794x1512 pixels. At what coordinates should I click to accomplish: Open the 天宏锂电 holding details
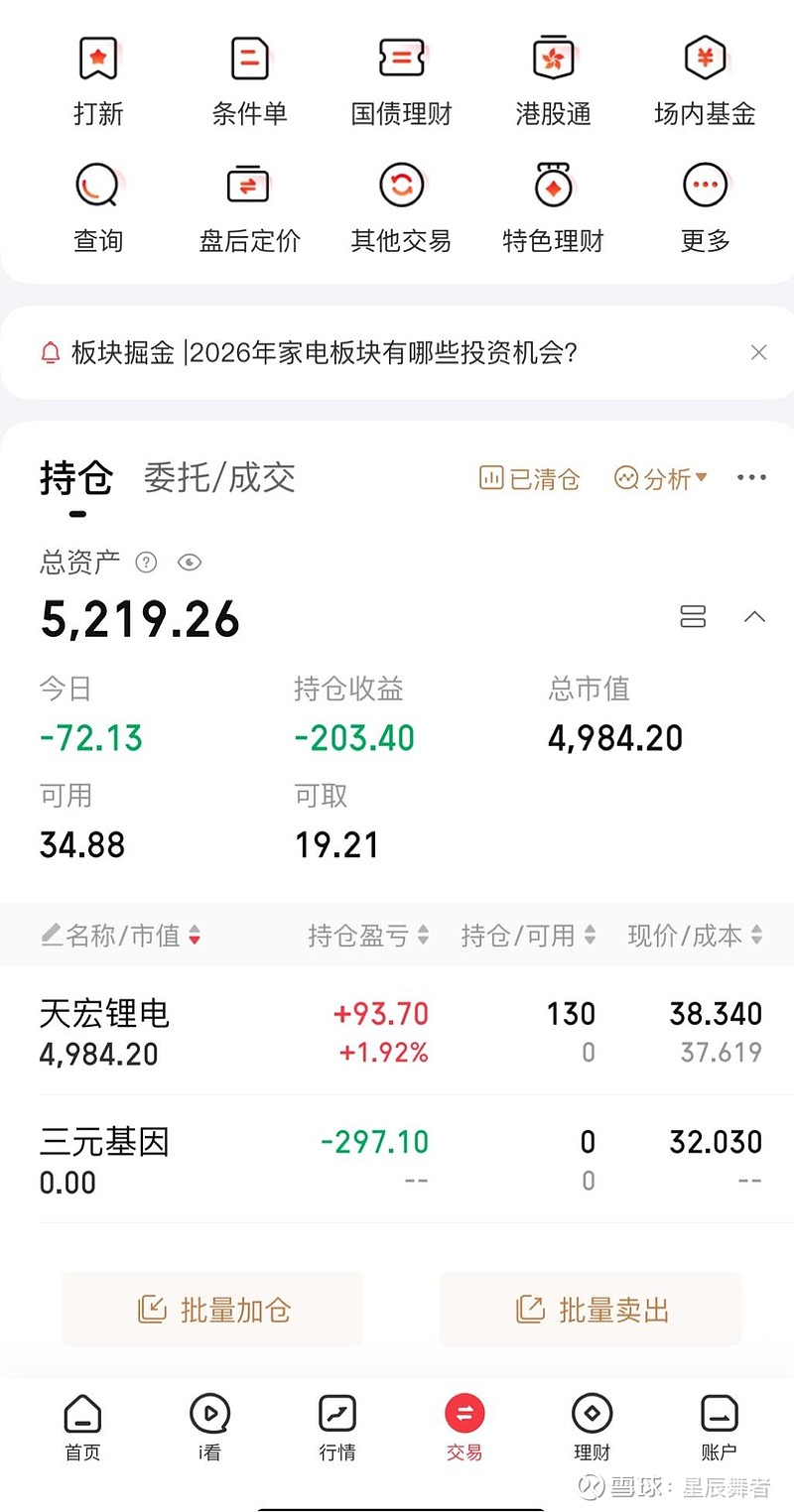pos(104,1031)
